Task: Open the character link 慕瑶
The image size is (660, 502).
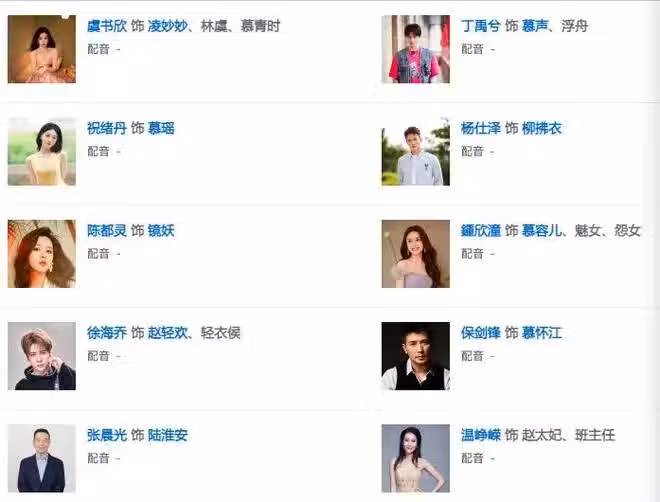Action: [x=161, y=128]
